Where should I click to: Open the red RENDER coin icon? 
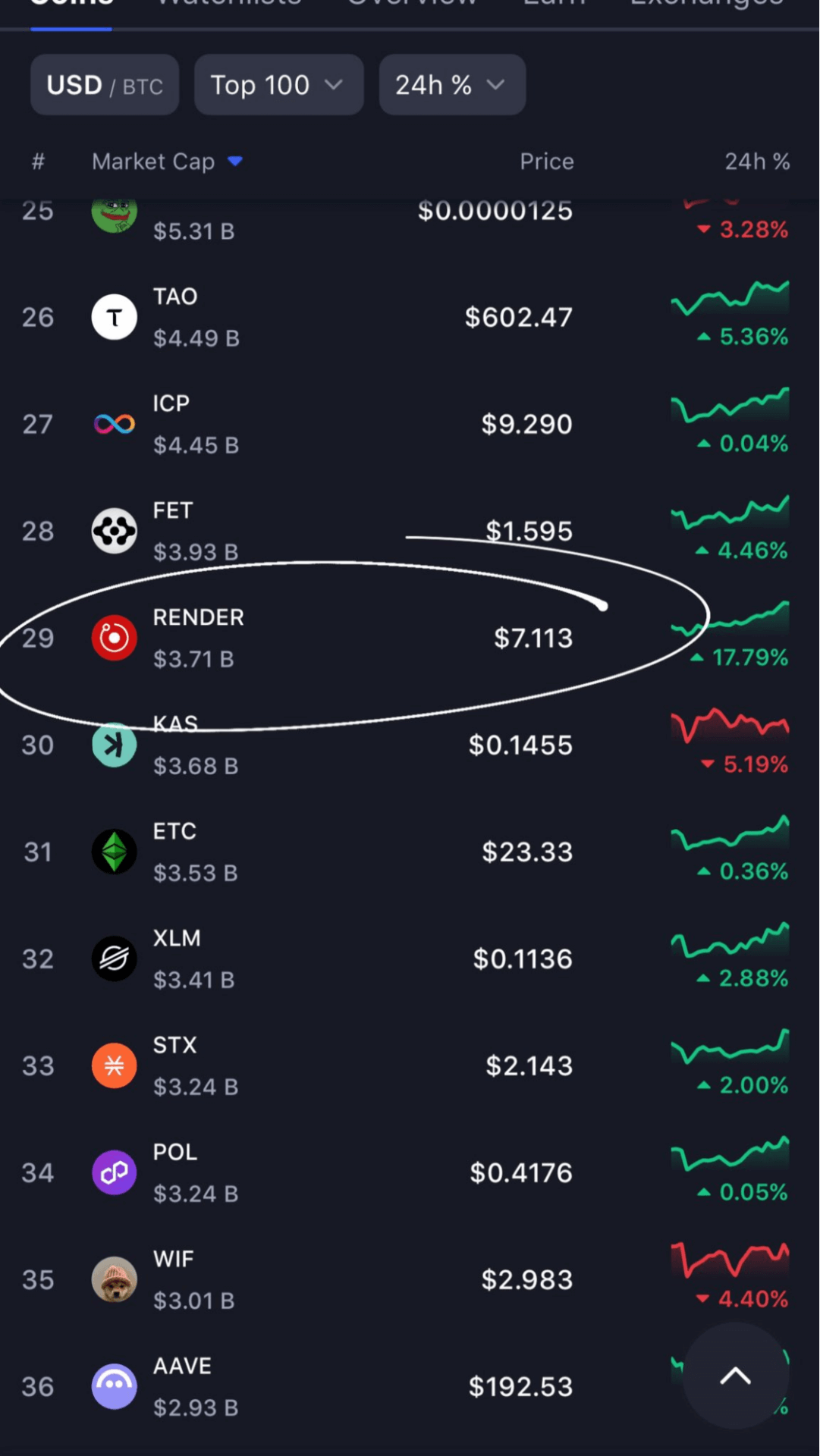pyautogui.click(x=114, y=638)
